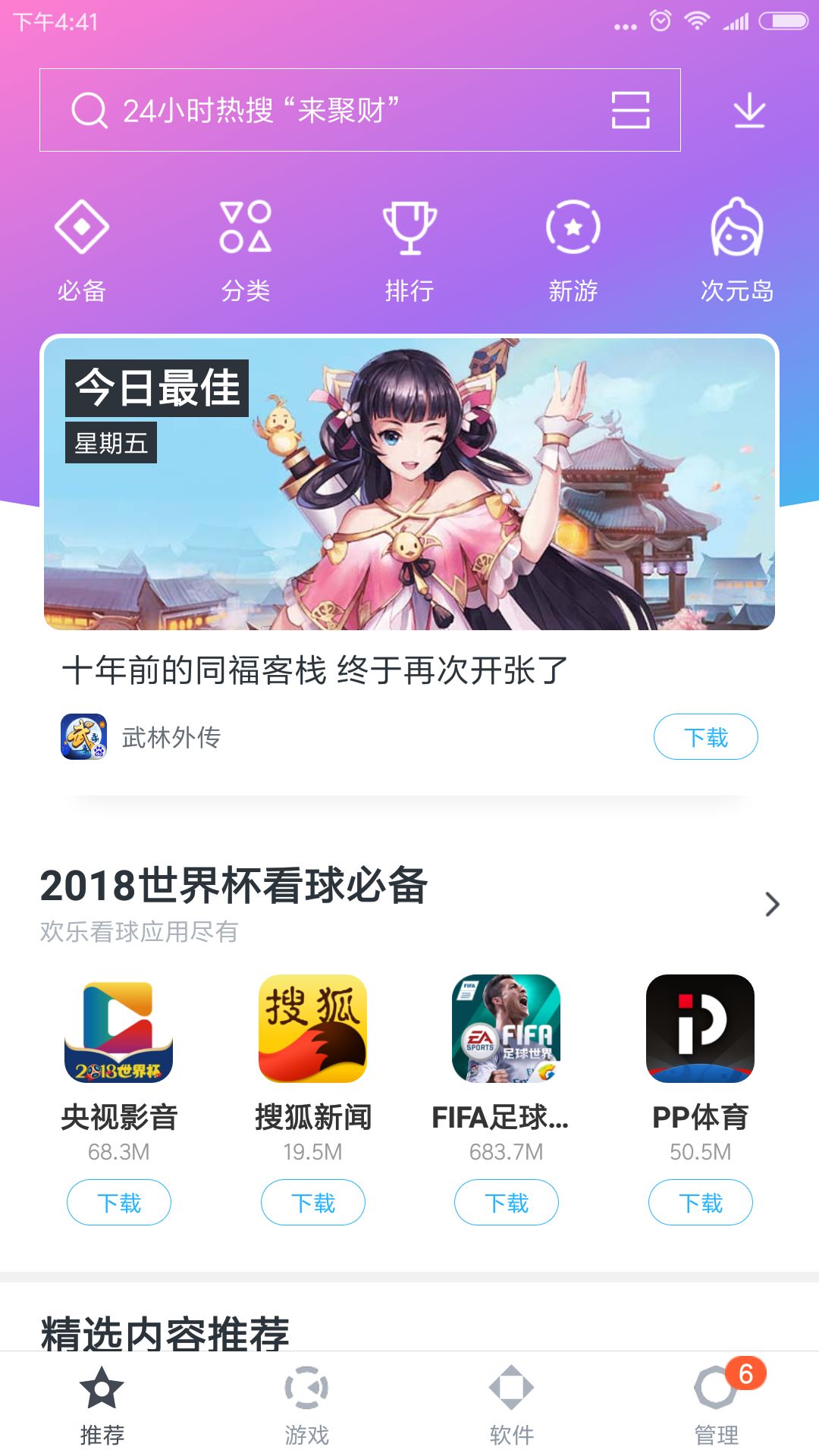819x1456 pixels.
Task: Download FIFA足球 game
Action: [507, 1203]
